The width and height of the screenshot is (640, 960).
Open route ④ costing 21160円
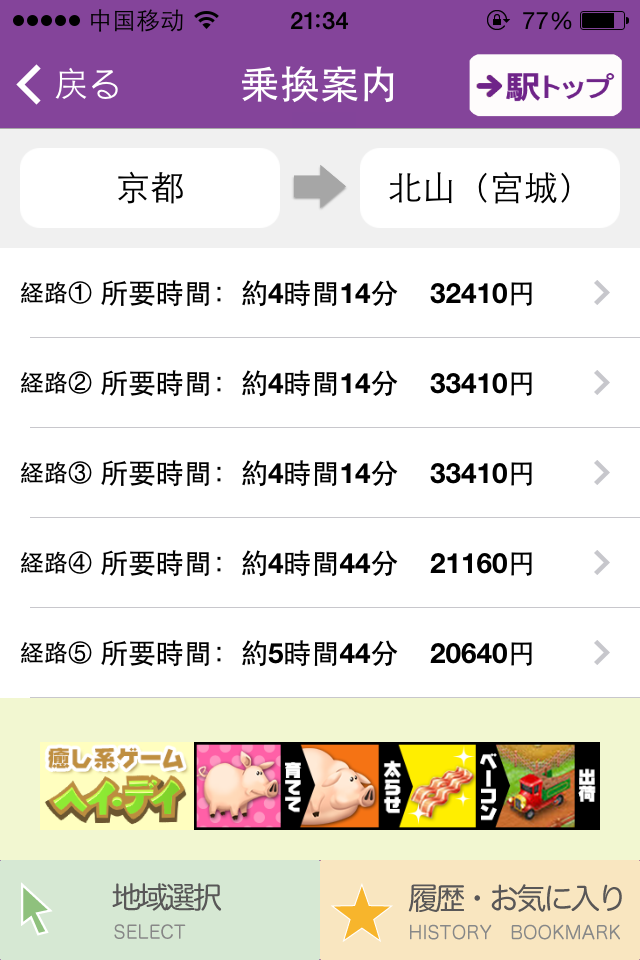coord(320,563)
